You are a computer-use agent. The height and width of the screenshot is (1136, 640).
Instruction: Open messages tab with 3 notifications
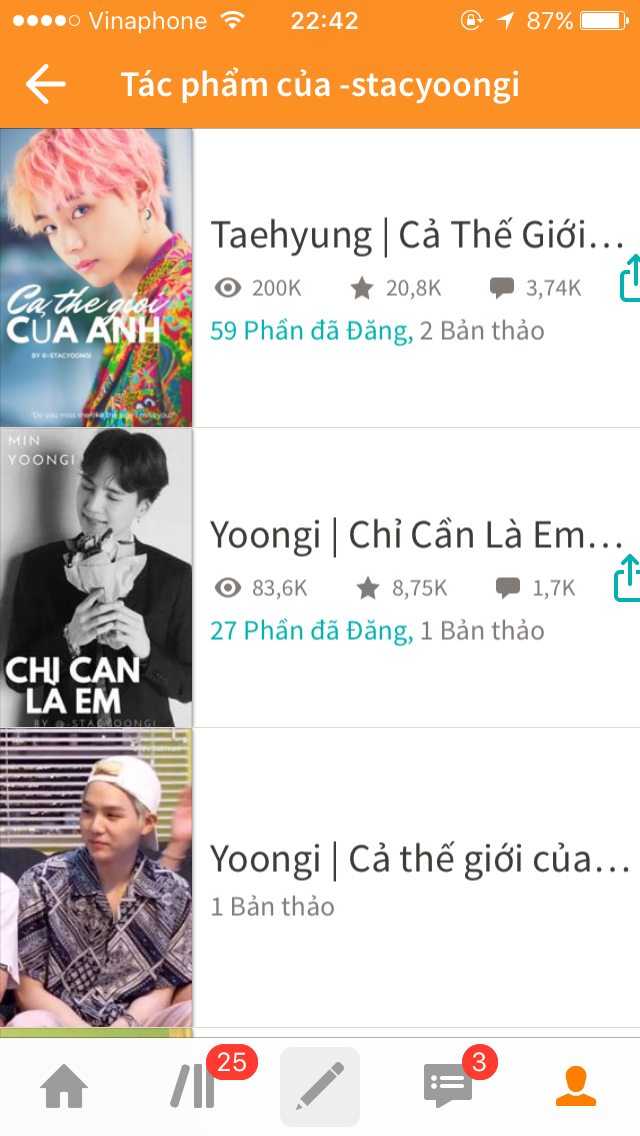pos(448,1086)
